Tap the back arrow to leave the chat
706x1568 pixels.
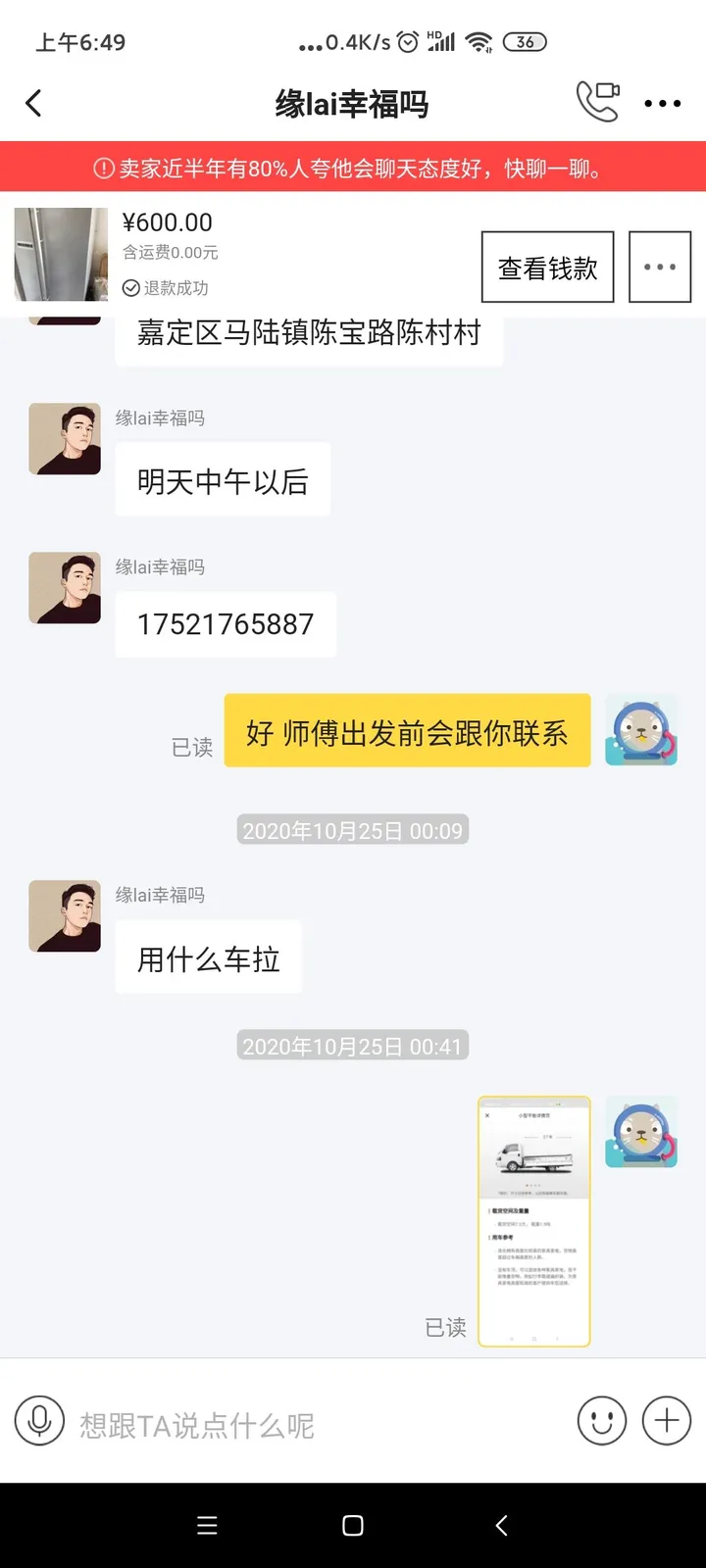click(x=34, y=102)
